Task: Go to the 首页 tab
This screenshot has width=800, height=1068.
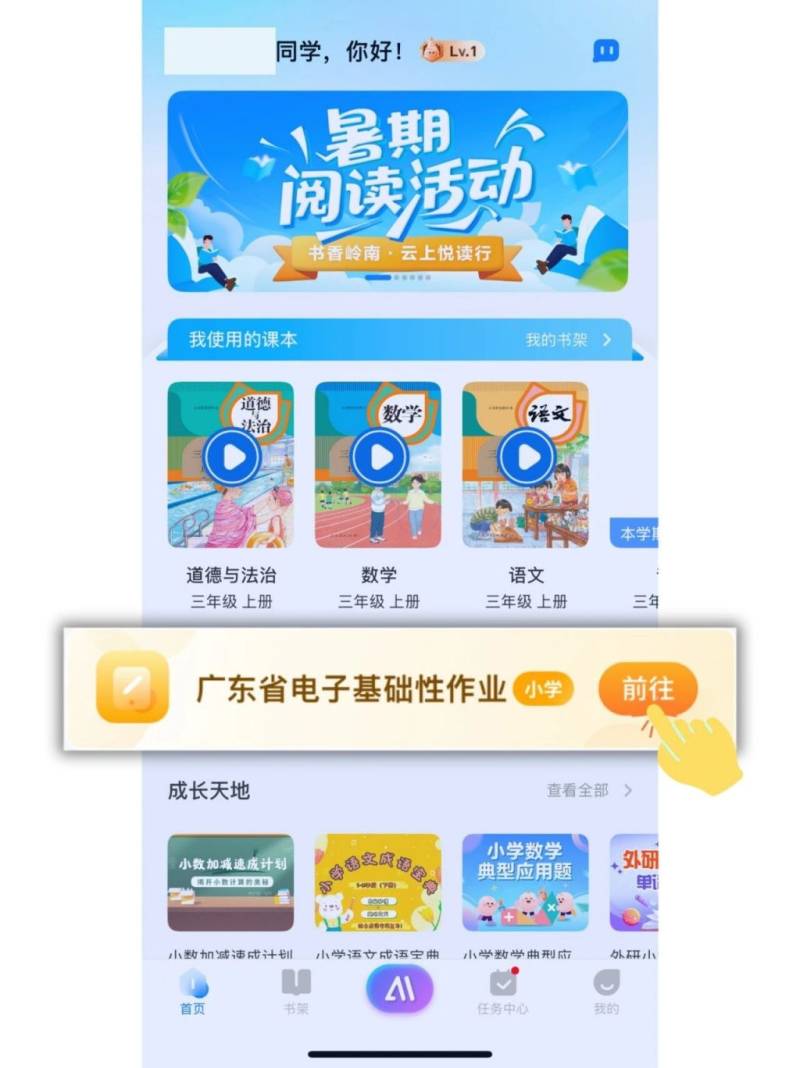Action: click(193, 993)
